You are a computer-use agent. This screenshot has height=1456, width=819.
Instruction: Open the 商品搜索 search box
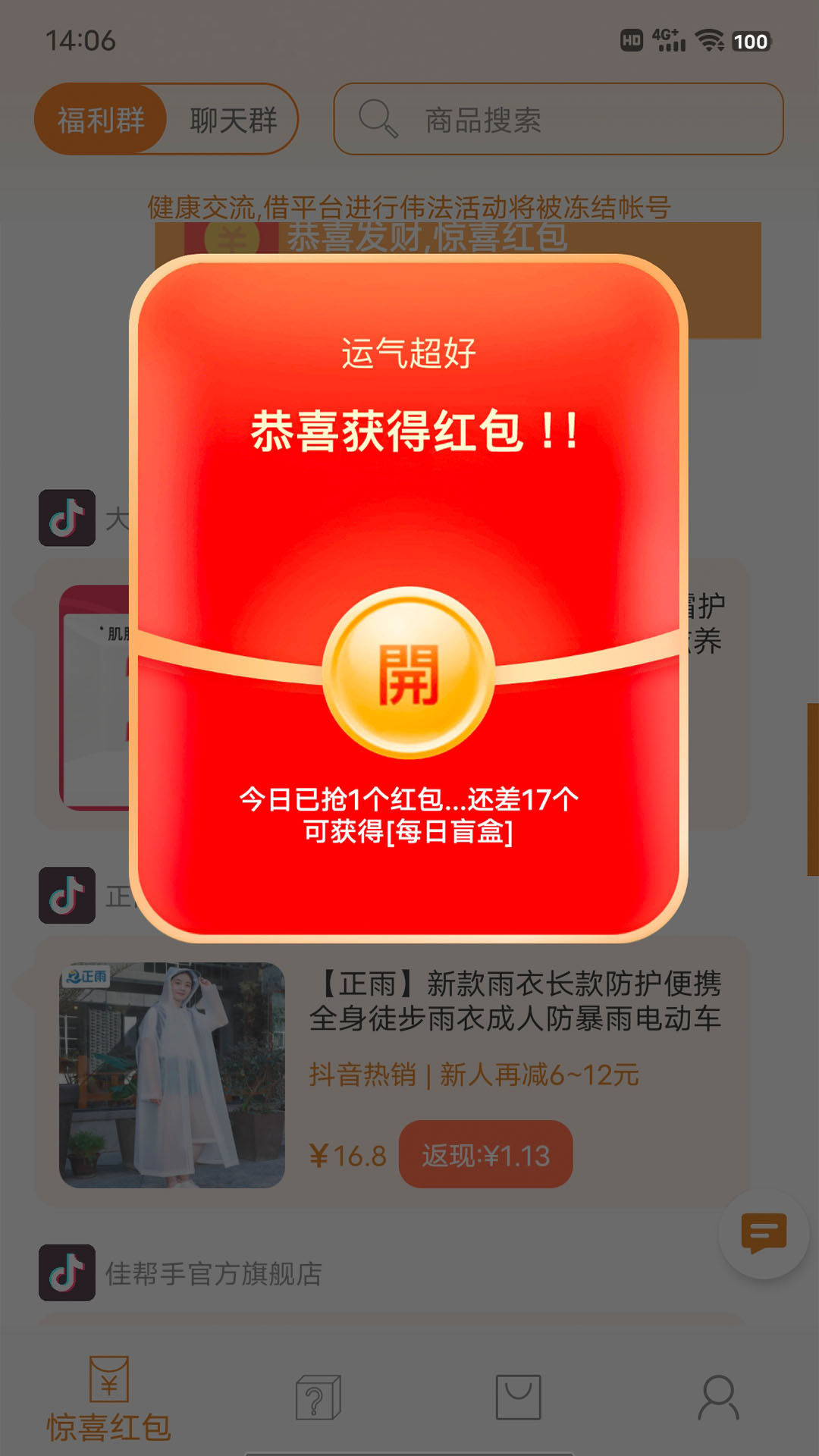coord(557,120)
